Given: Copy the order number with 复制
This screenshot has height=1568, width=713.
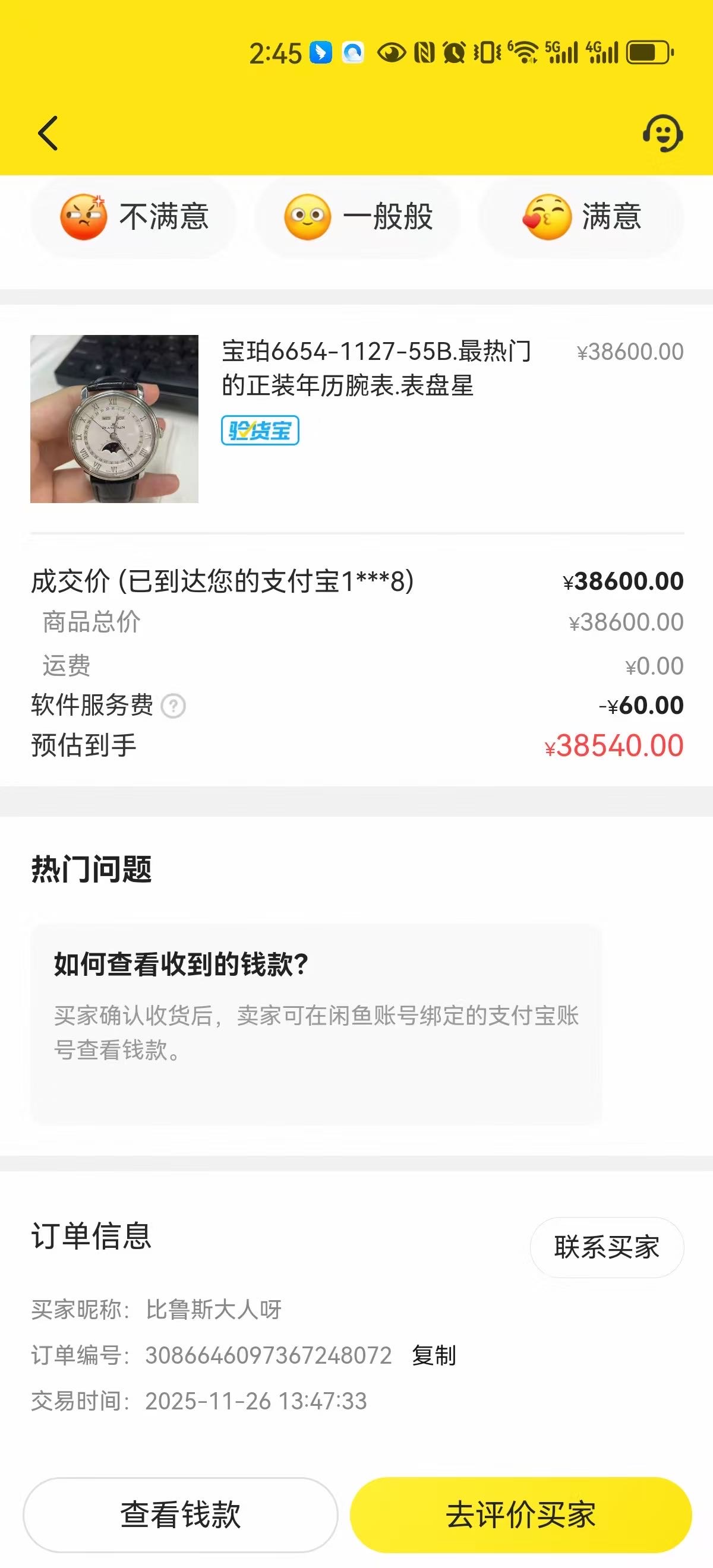Looking at the screenshot, I should pyautogui.click(x=434, y=1356).
